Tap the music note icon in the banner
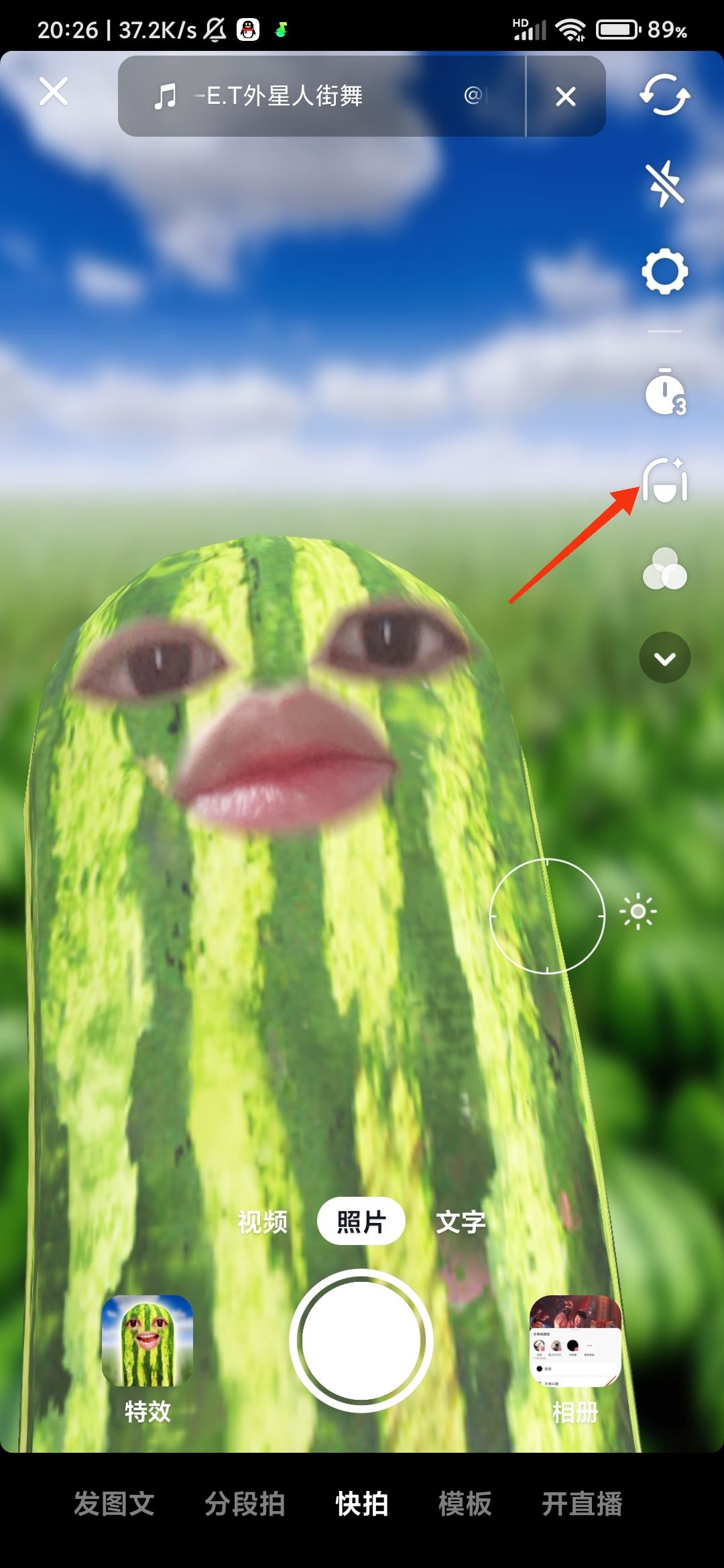 pos(166,96)
